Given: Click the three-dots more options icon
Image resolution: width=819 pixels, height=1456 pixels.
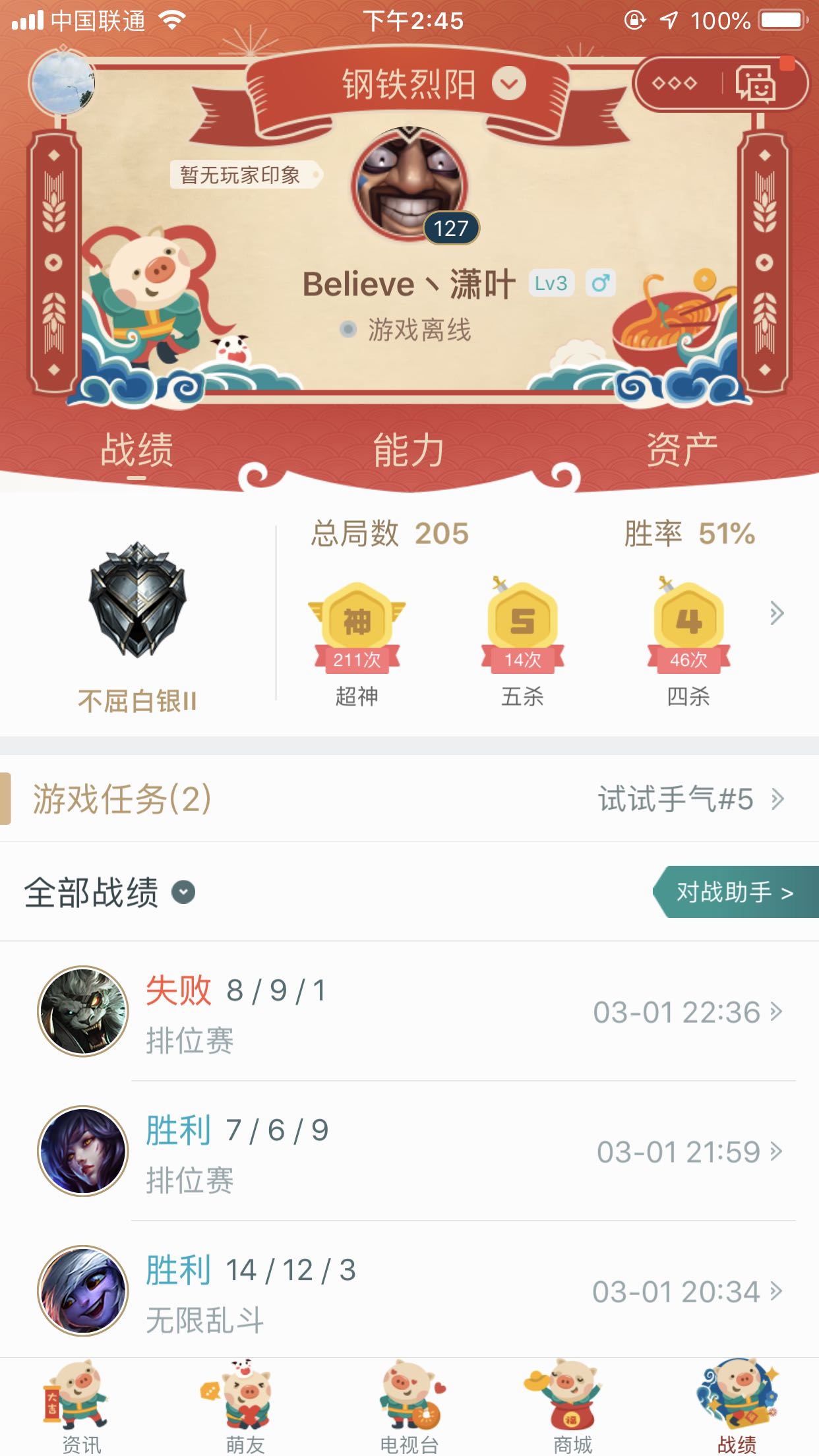Looking at the screenshot, I should 674,84.
